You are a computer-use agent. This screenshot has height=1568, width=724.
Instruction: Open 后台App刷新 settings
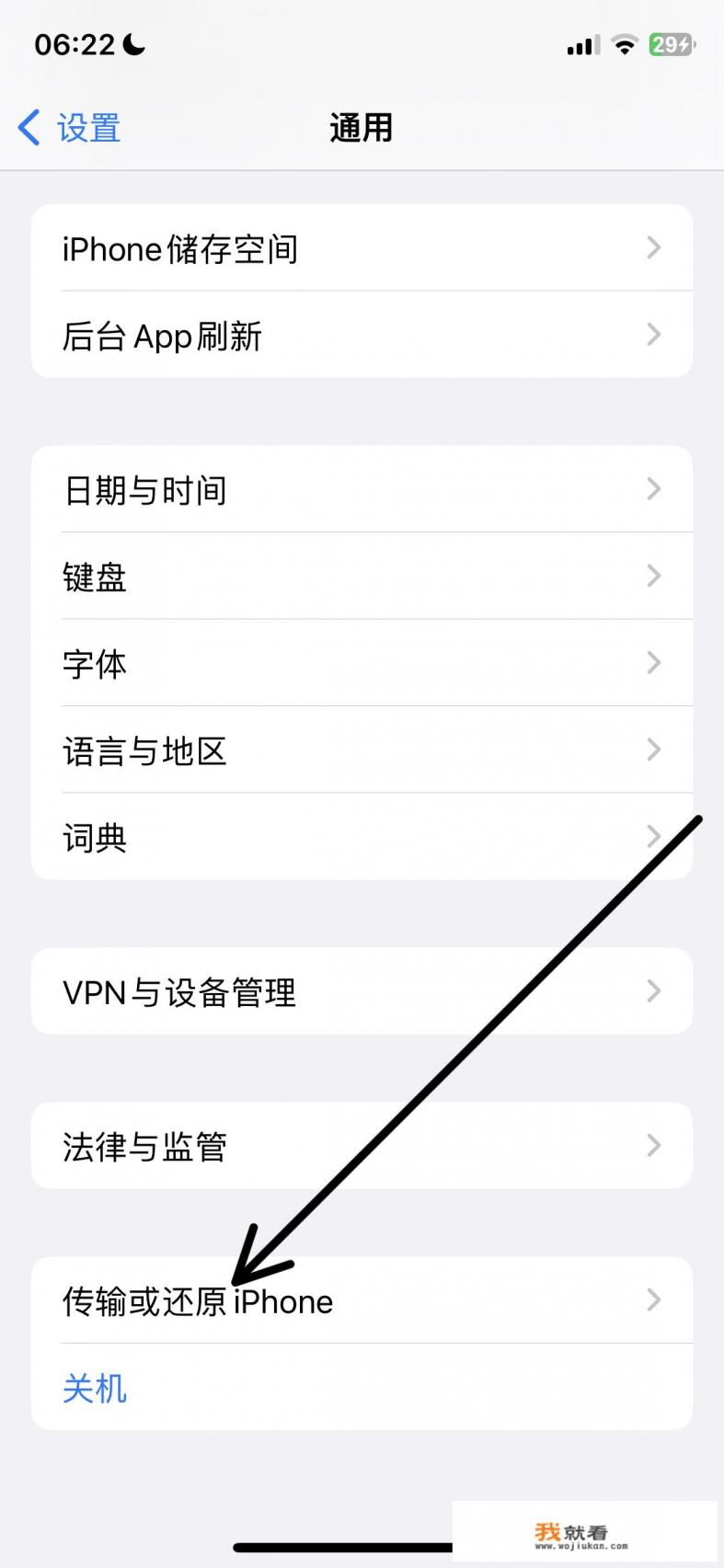pyautogui.click(x=361, y=336)
